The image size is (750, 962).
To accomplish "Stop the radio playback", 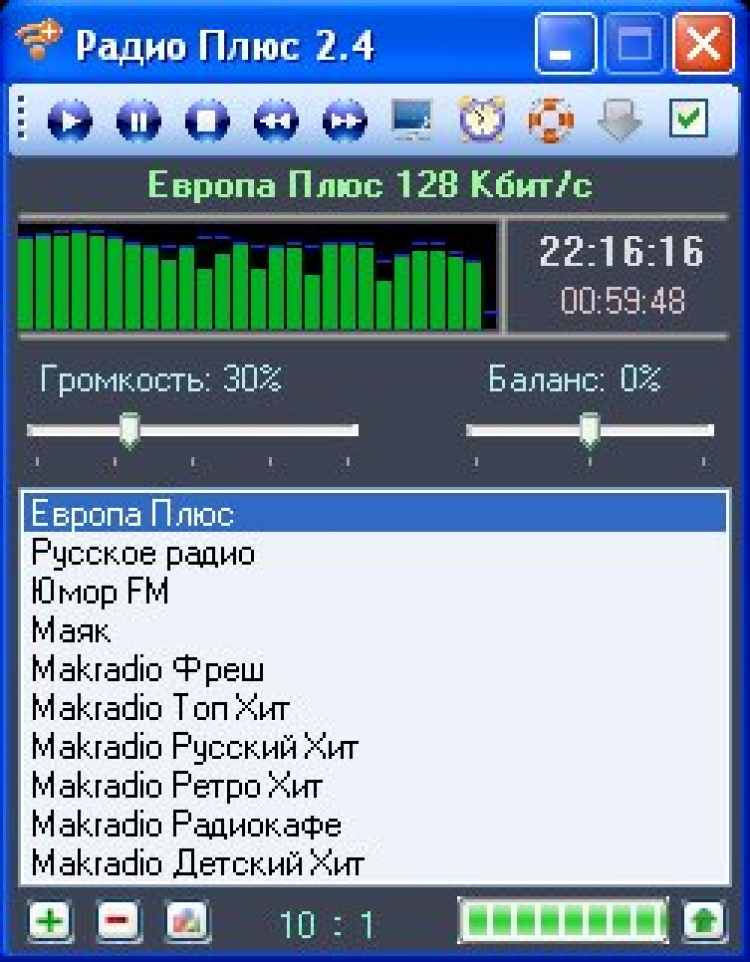I will point(207,122).
